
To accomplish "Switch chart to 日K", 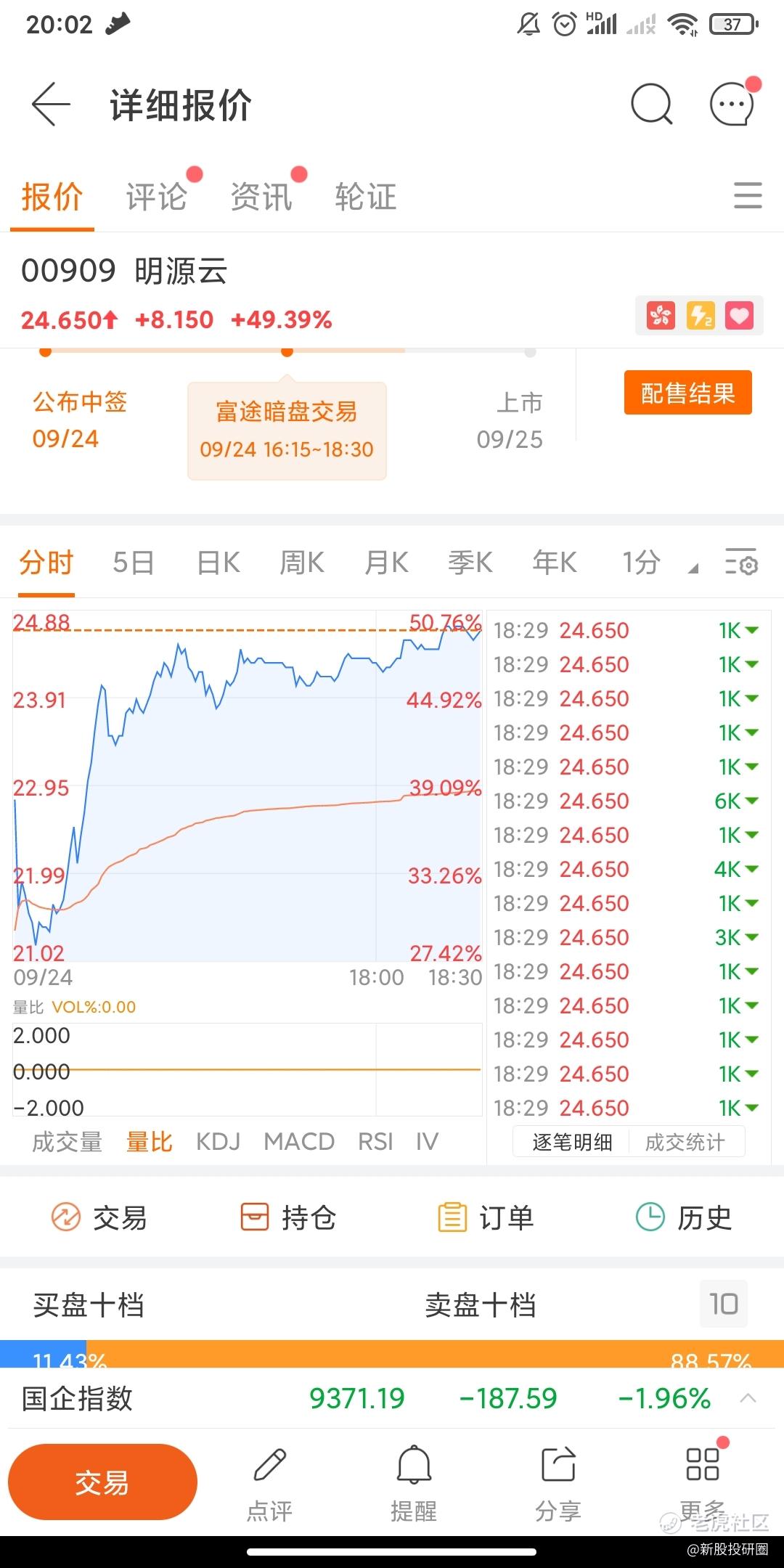I will coord(219,563).
